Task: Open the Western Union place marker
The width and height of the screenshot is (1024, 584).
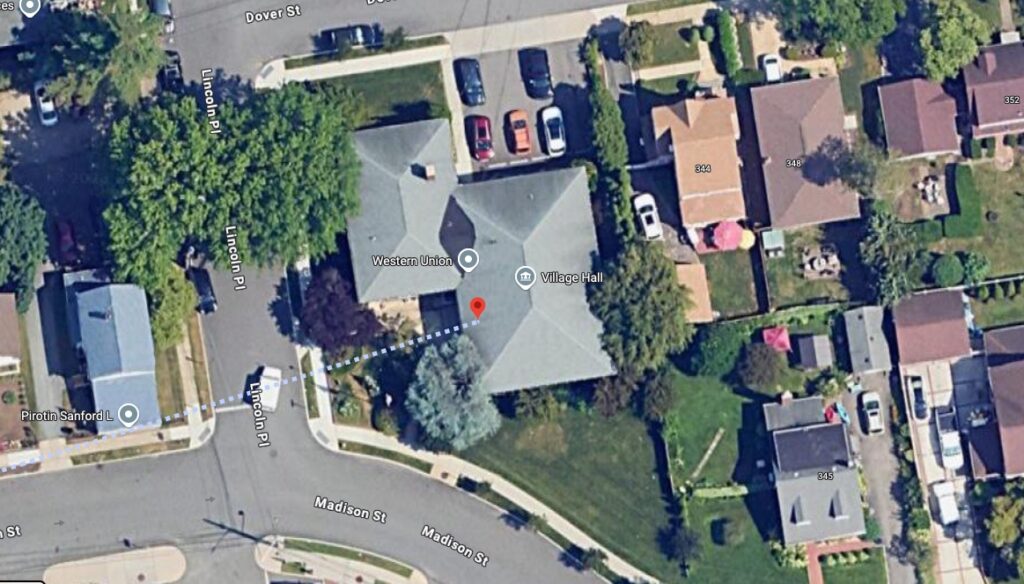Action: pos(467,261)
